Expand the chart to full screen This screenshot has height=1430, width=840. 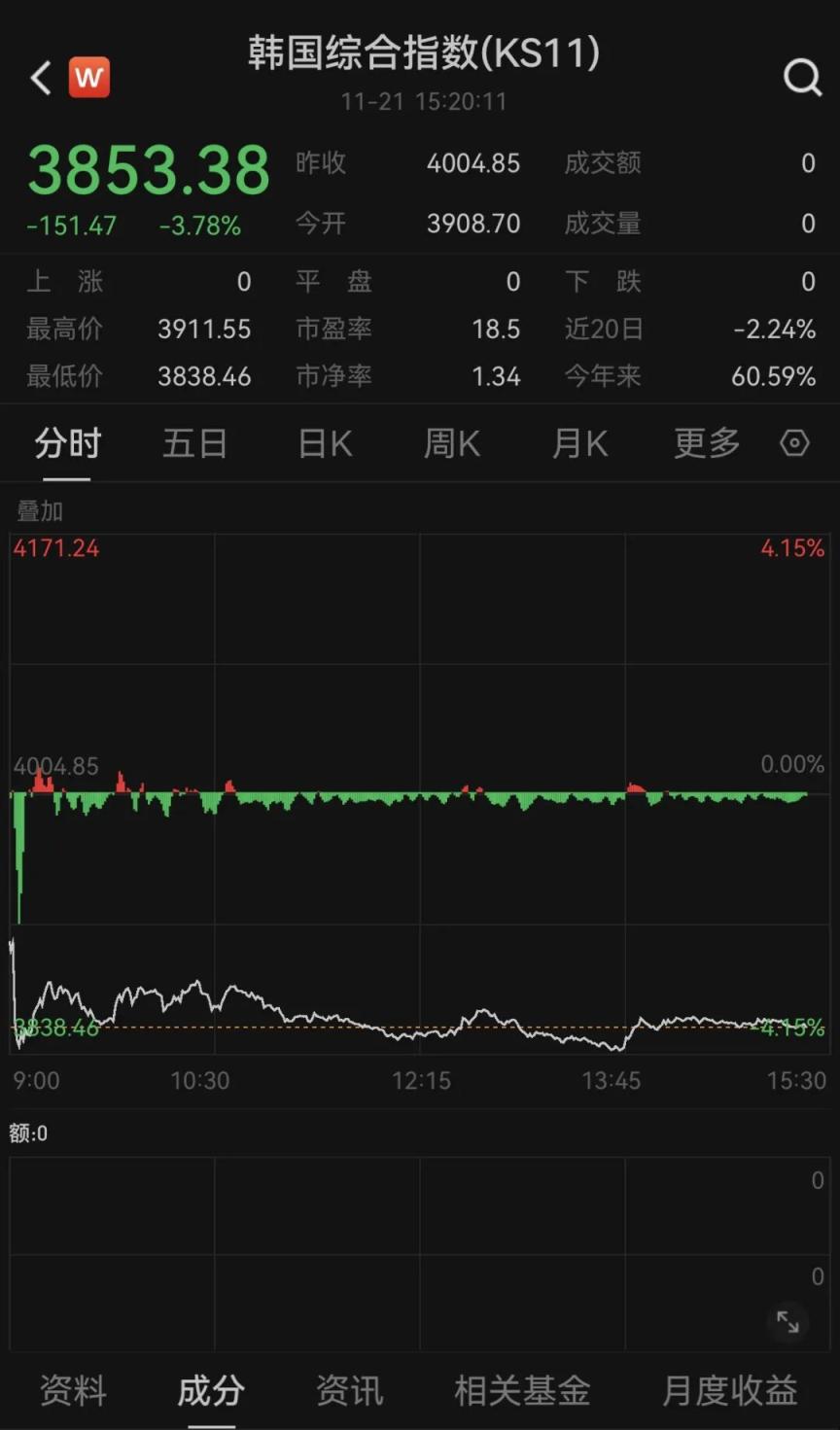pos(787,1322)
